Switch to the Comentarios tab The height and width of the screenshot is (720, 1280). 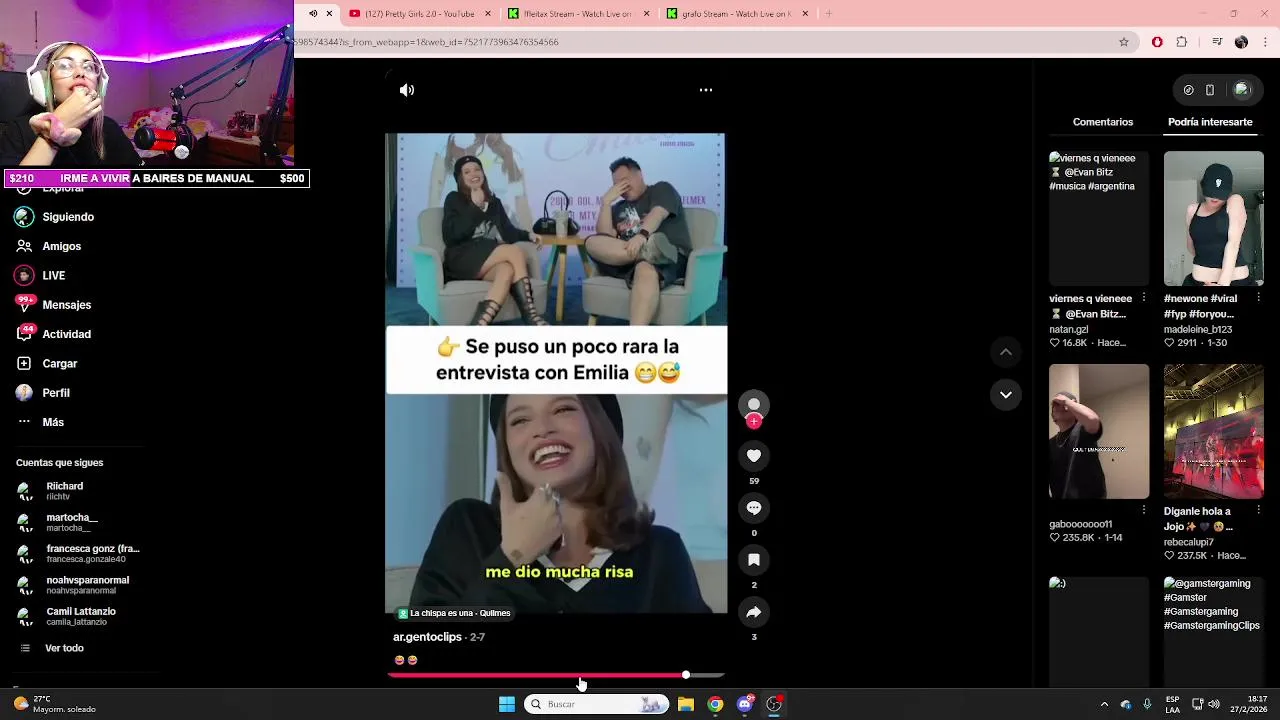click(x=1102, y=122)
